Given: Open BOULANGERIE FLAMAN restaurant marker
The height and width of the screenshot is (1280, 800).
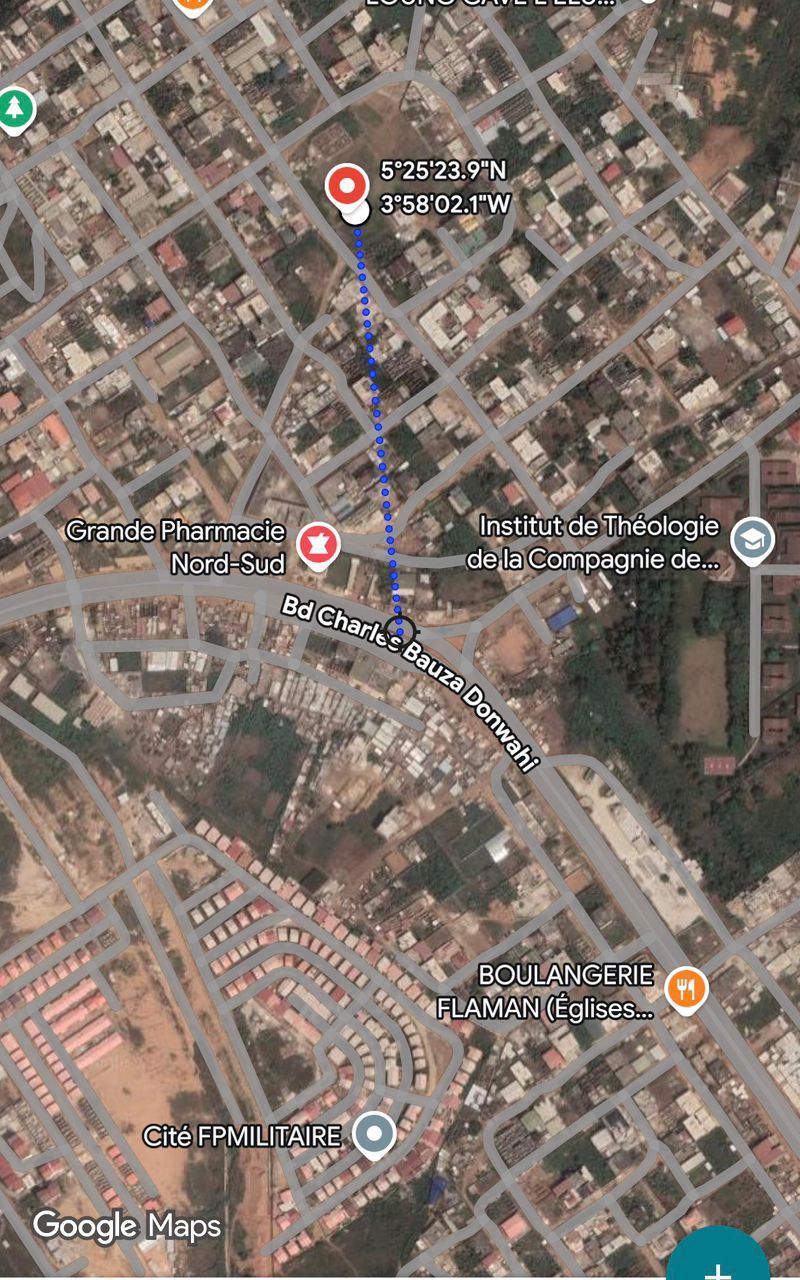Looking at the screenshot, I should point(685,990).
